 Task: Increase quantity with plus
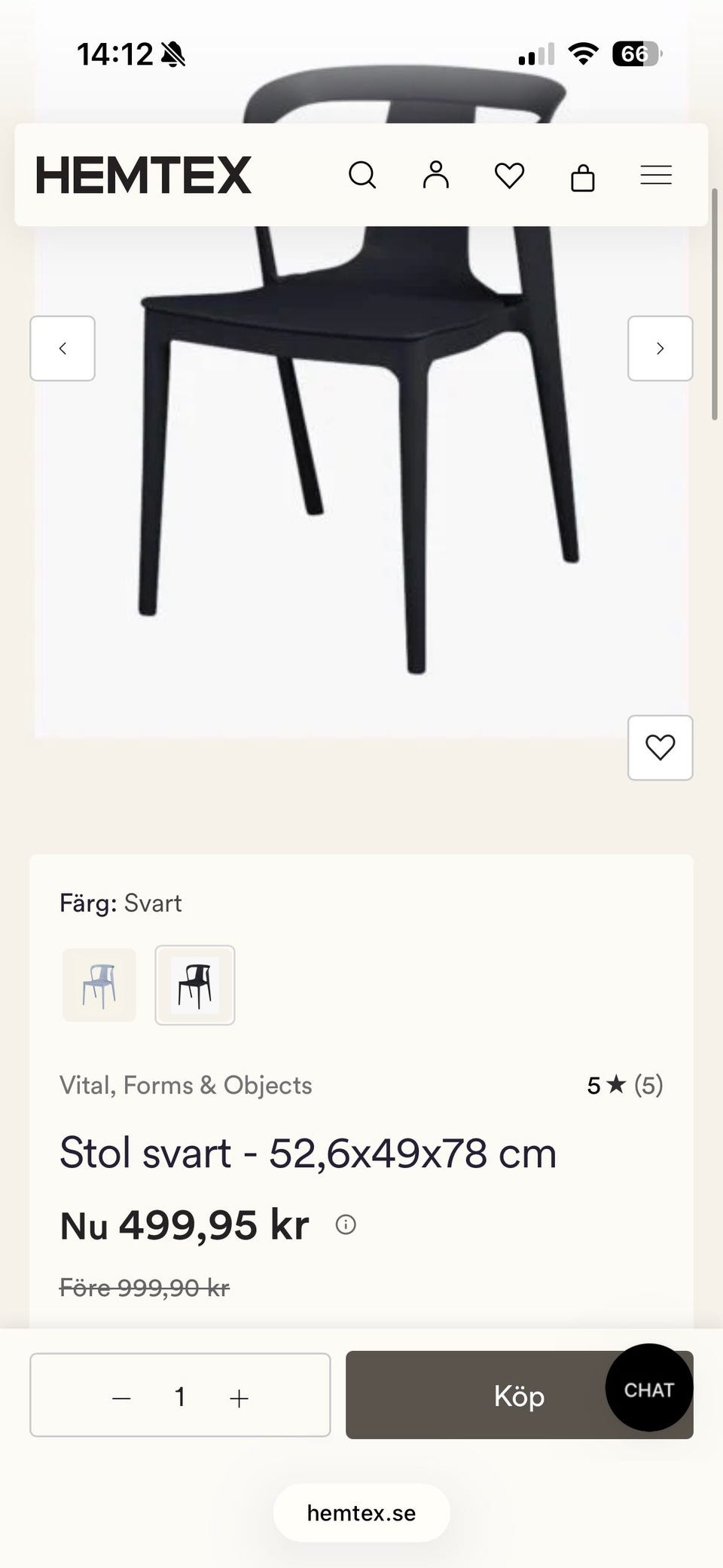(x=239, y=1398)
